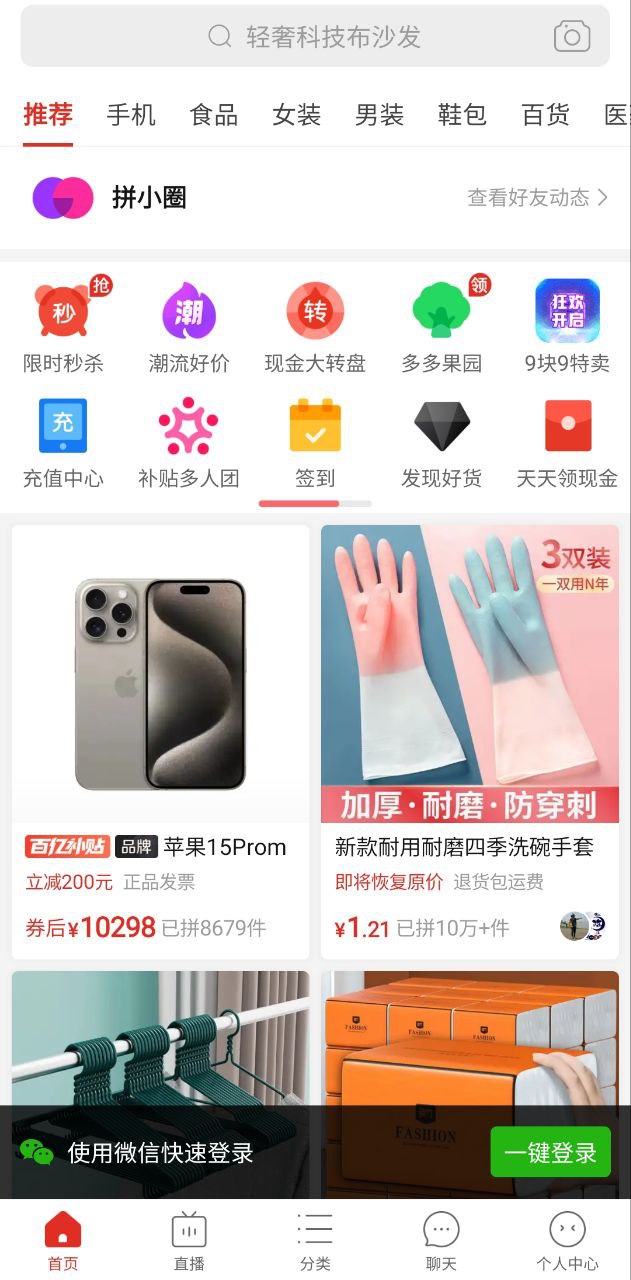Switch to the 手机 category tab
The image size is (631, 1280).
(x=131, y=115)
